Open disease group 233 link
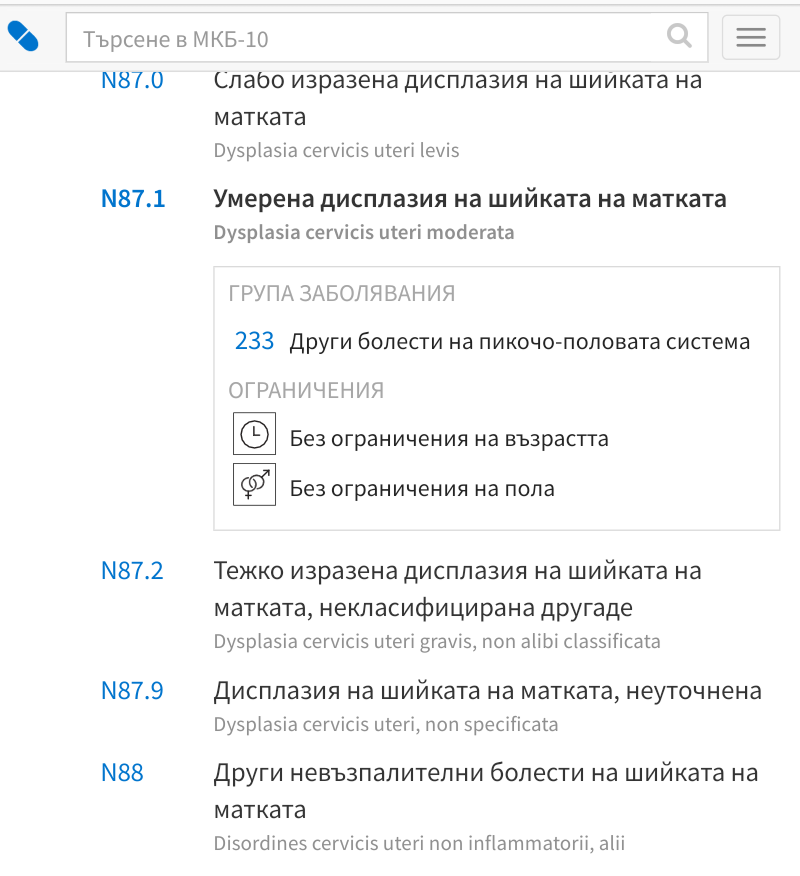 [254, 341]
